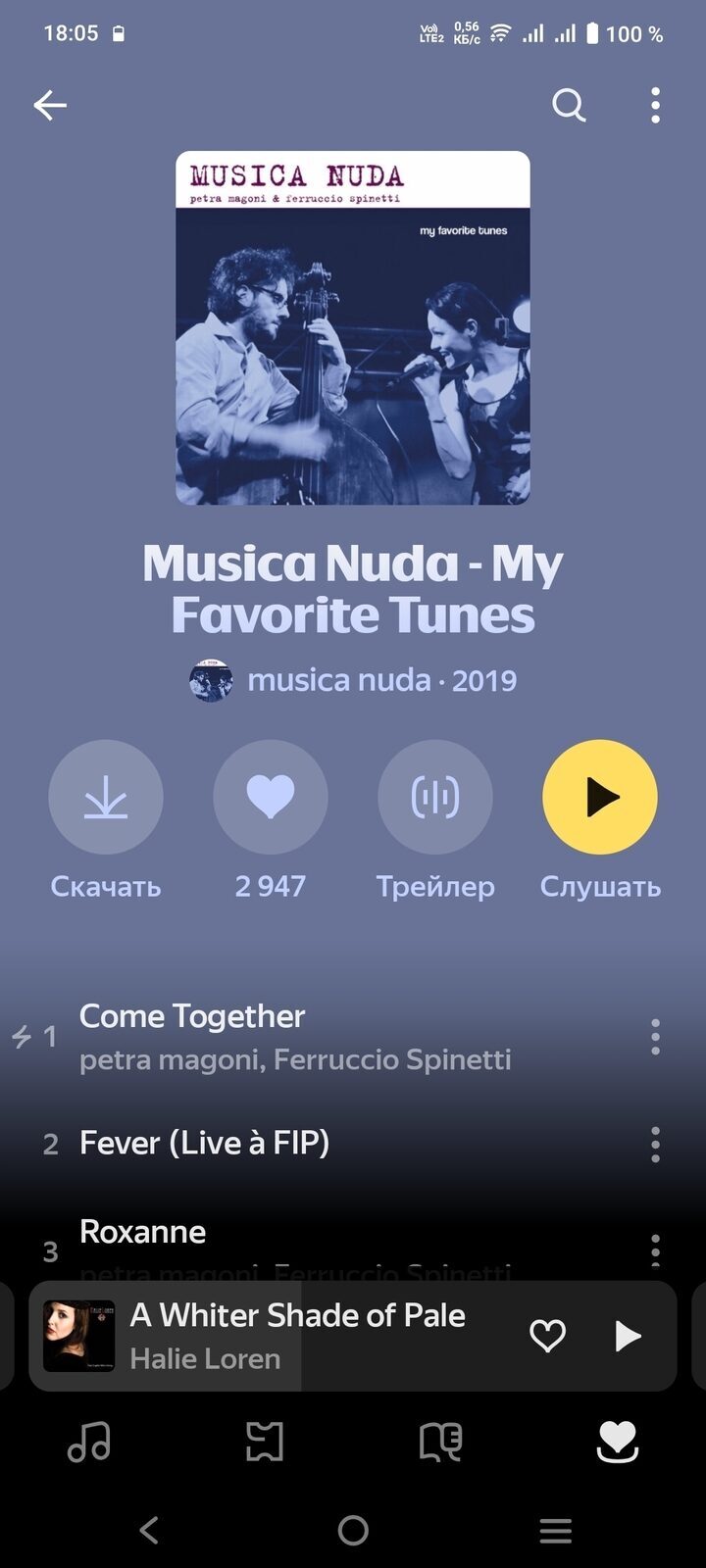
Task: Start playback with the yellow Слушать button
Action: (x=600, y=797)
